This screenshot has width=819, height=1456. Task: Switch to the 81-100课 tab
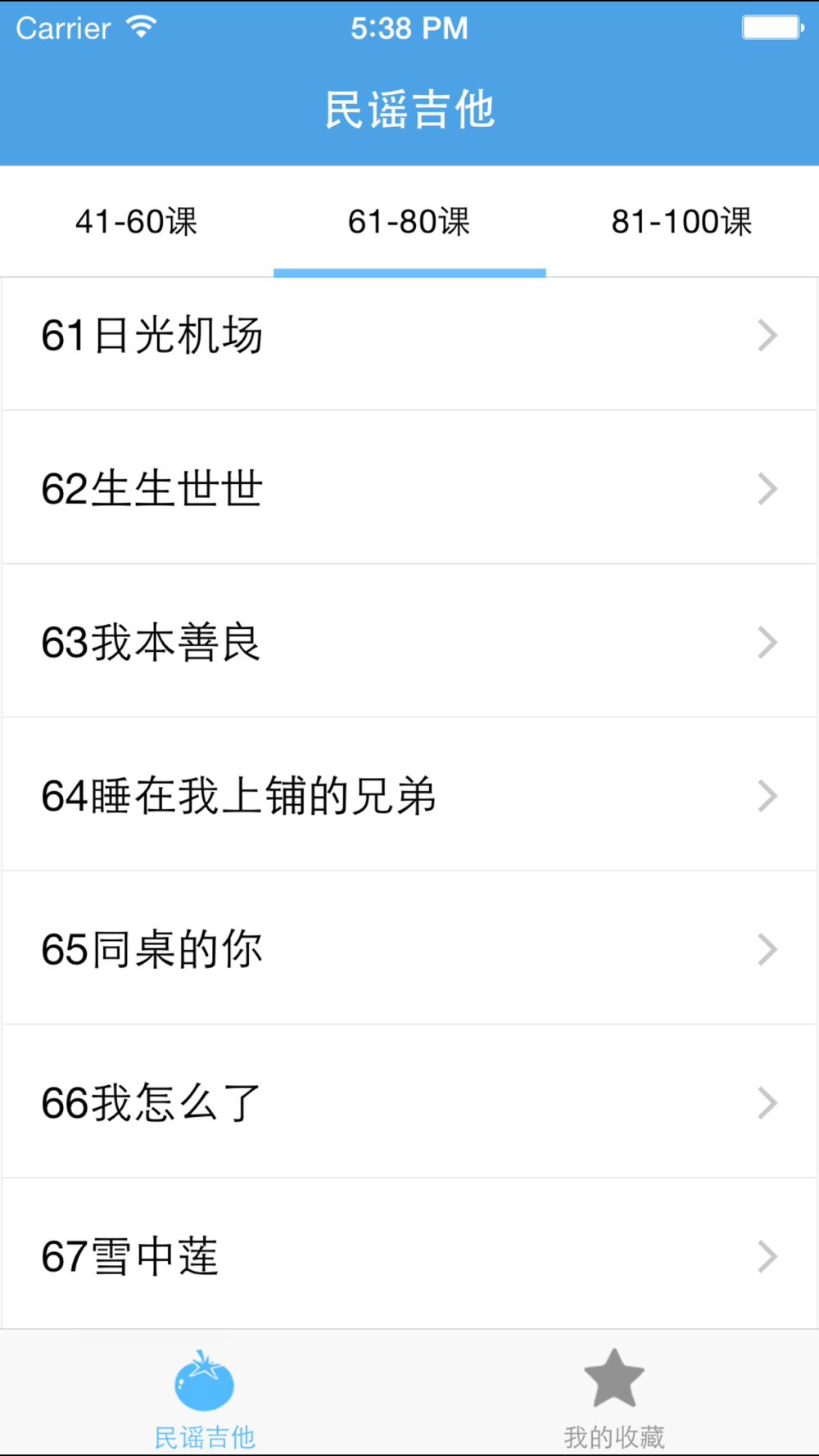click(x=681, y=222)
